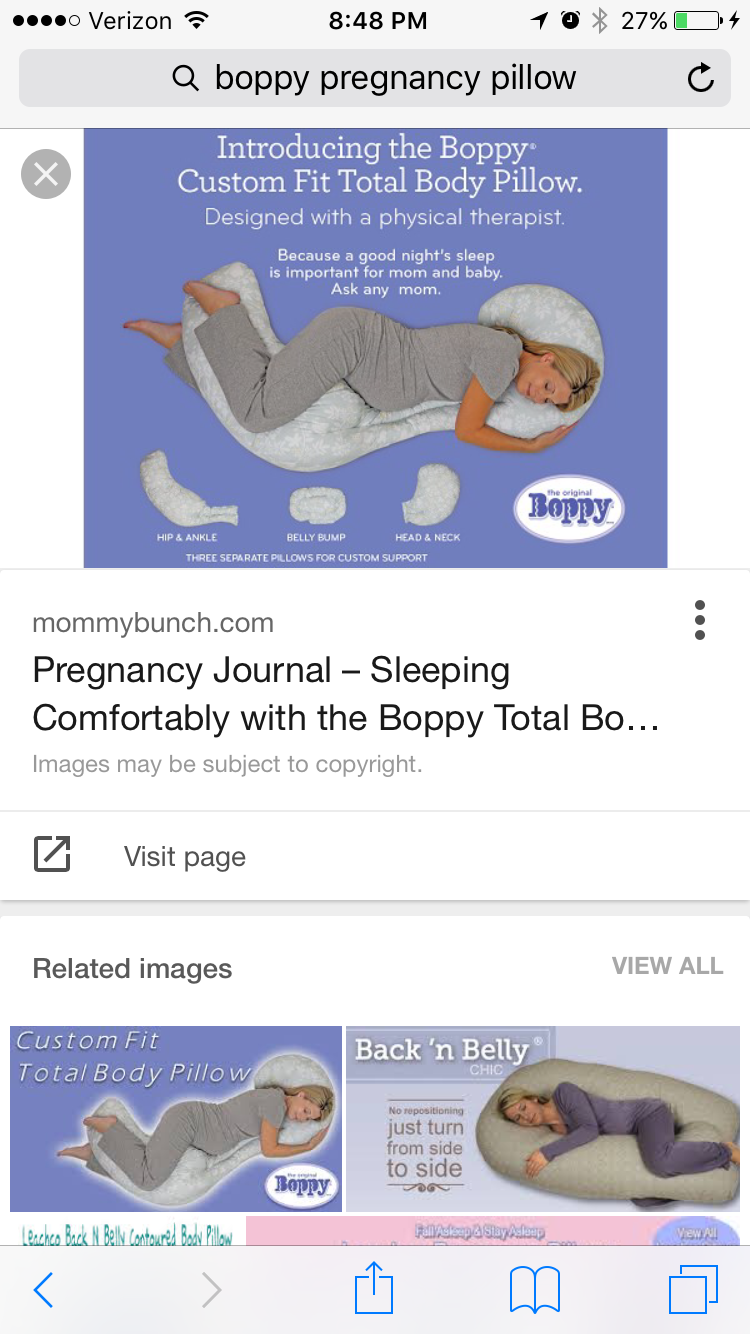This screenshot has width=750, height=1334.
Task: Open the Boppy Total Body Pillow main image
Action: [375, 348]
